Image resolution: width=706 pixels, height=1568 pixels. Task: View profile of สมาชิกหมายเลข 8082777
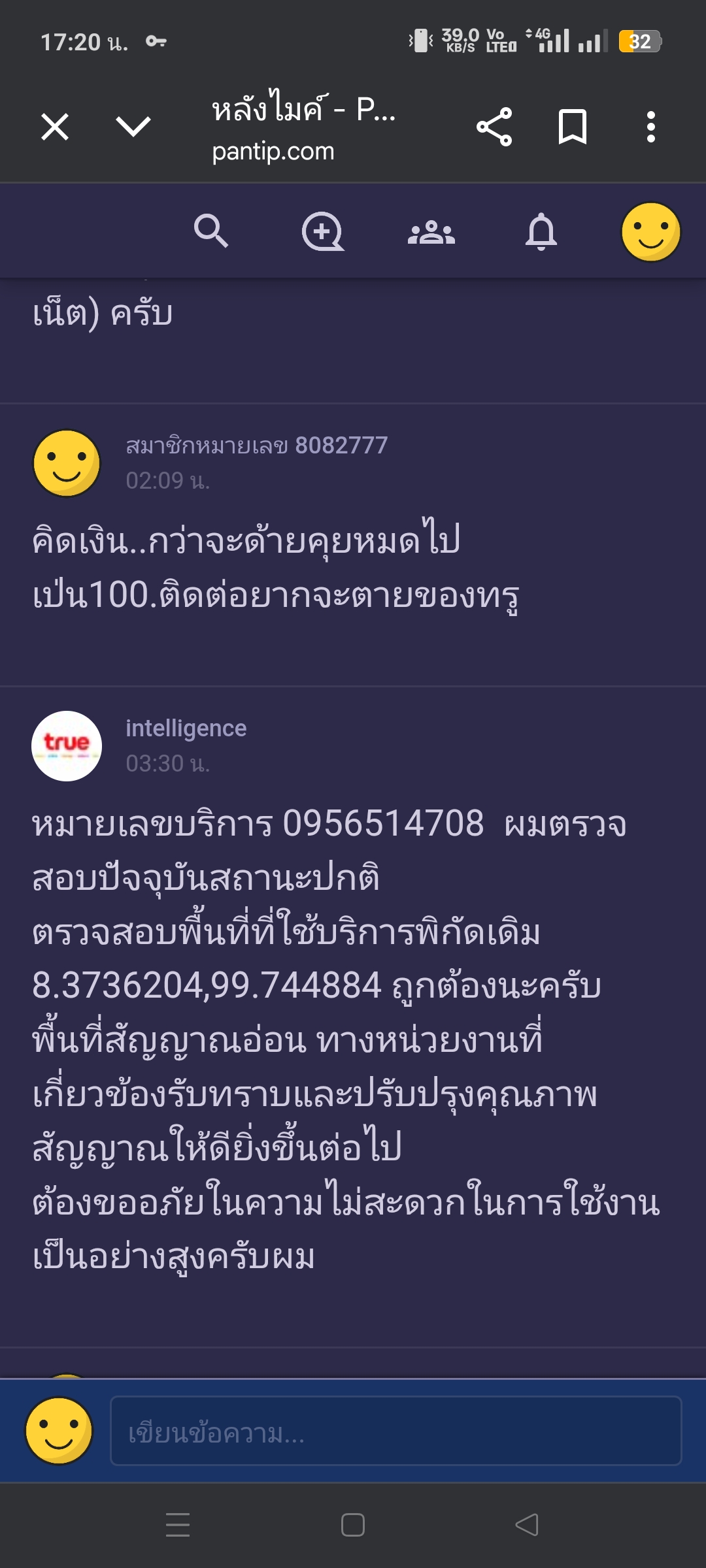pos(257,446)
